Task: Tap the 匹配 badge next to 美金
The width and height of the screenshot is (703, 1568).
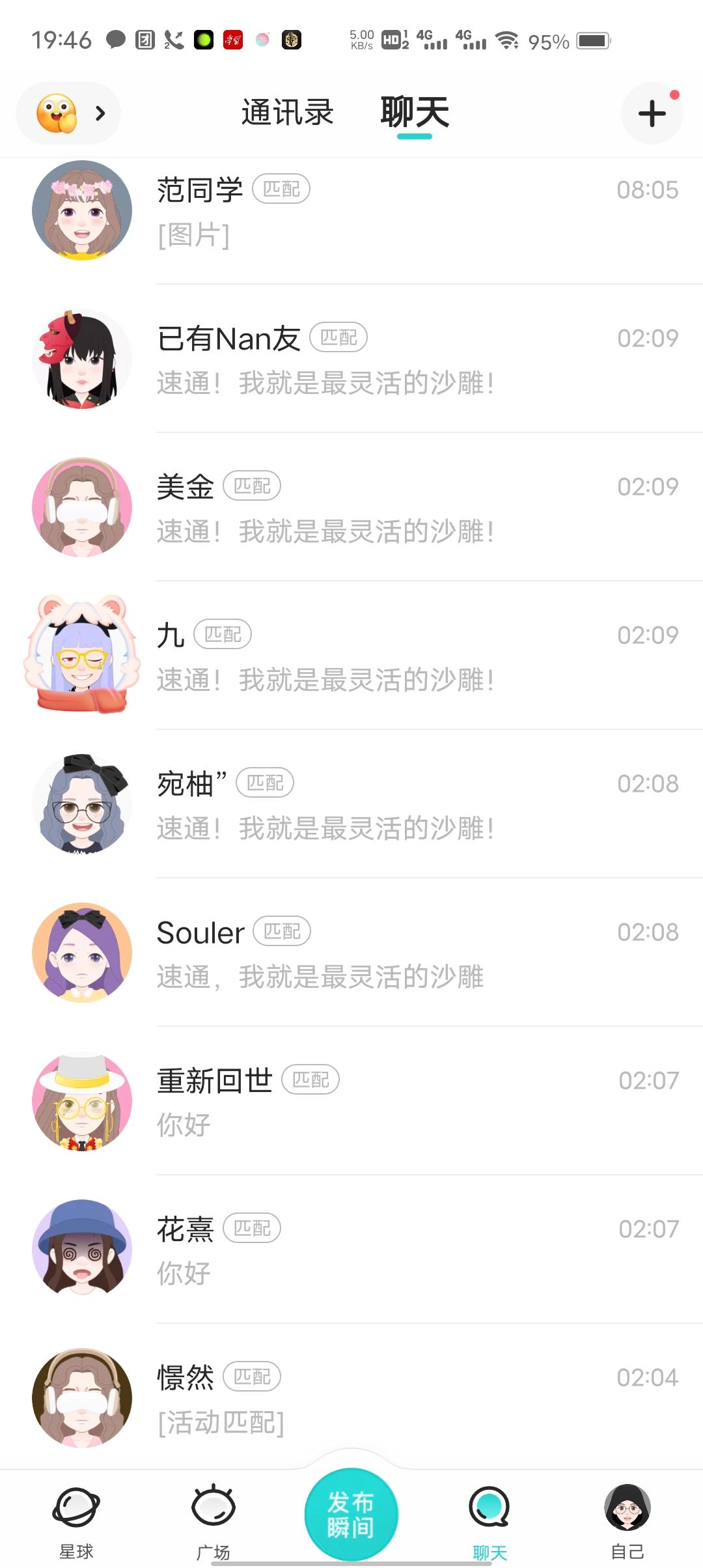Action: tap(252, 486)
